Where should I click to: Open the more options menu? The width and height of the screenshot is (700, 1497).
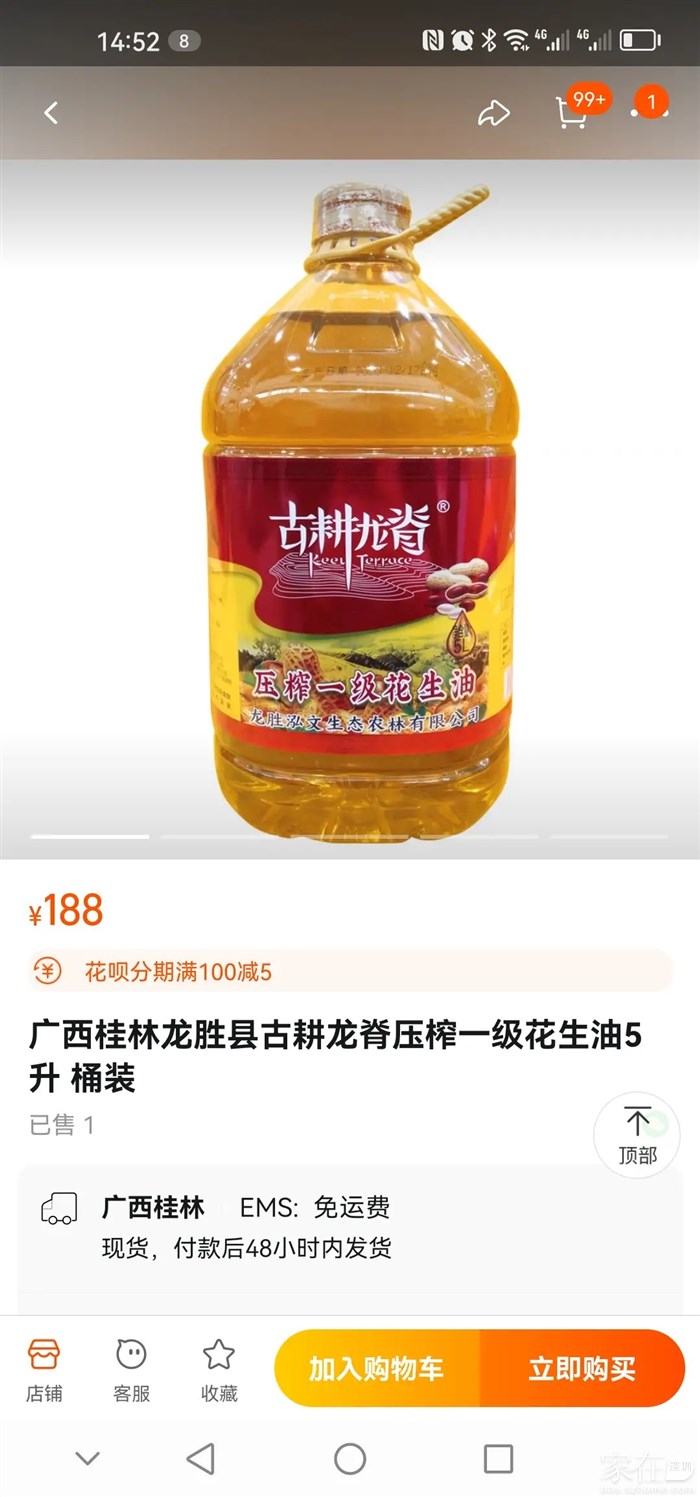[x=649, y=113]
